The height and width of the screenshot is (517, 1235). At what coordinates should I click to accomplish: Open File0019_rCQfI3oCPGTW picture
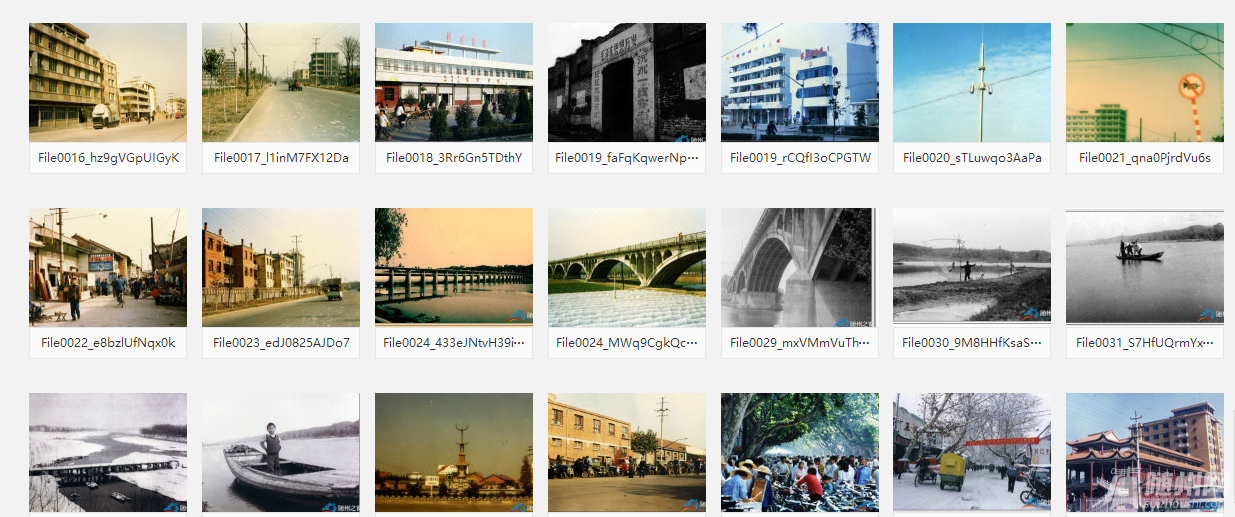tap(800, 82)
